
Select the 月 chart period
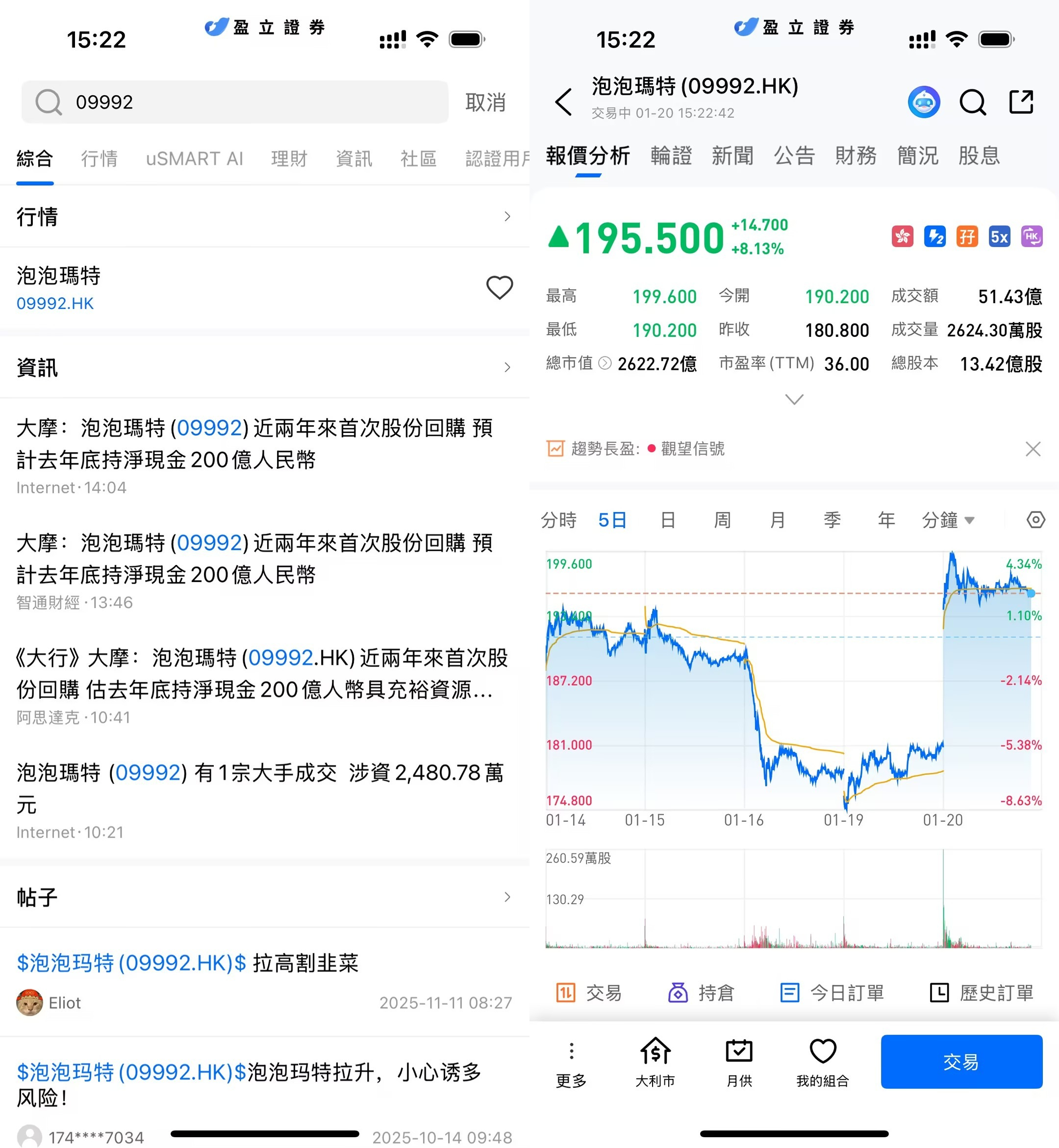[777, 520]
